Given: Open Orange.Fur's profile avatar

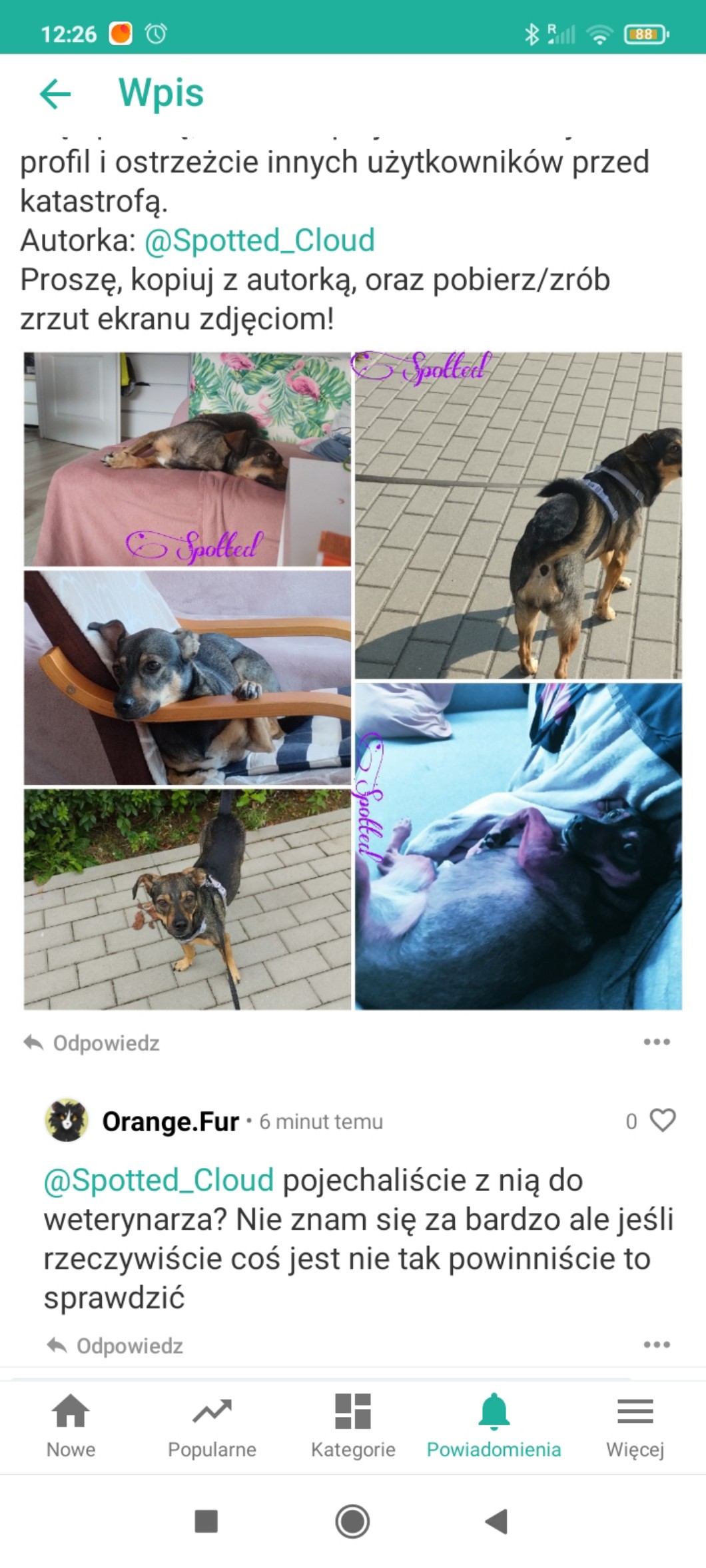Looking at the screenshot, I should point(67,1121).
